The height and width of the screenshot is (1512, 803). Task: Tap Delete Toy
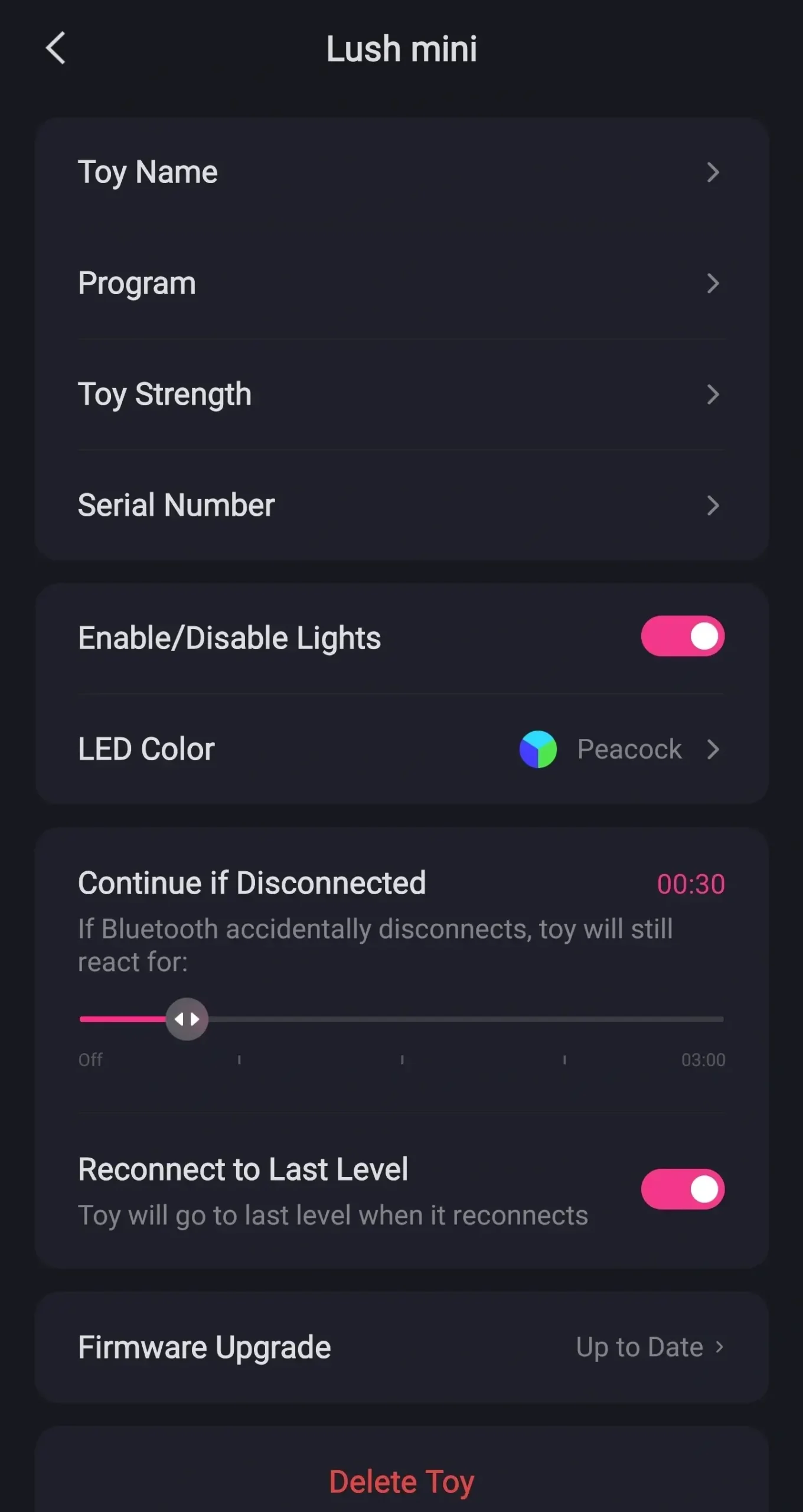pyautogui.click(x=401, y=1481)
